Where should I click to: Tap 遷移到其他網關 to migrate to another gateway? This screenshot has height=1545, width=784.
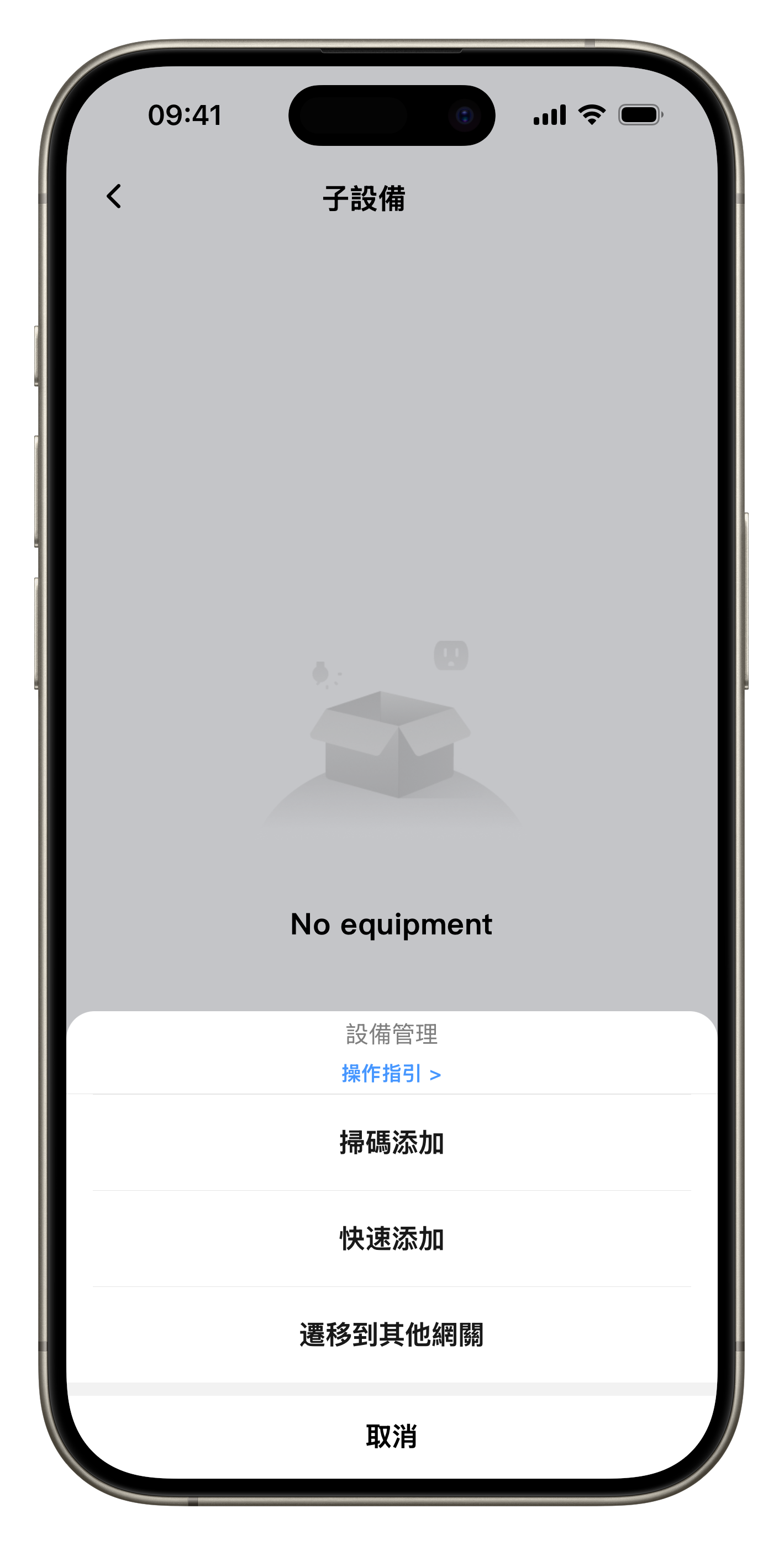coord(392,1334)
